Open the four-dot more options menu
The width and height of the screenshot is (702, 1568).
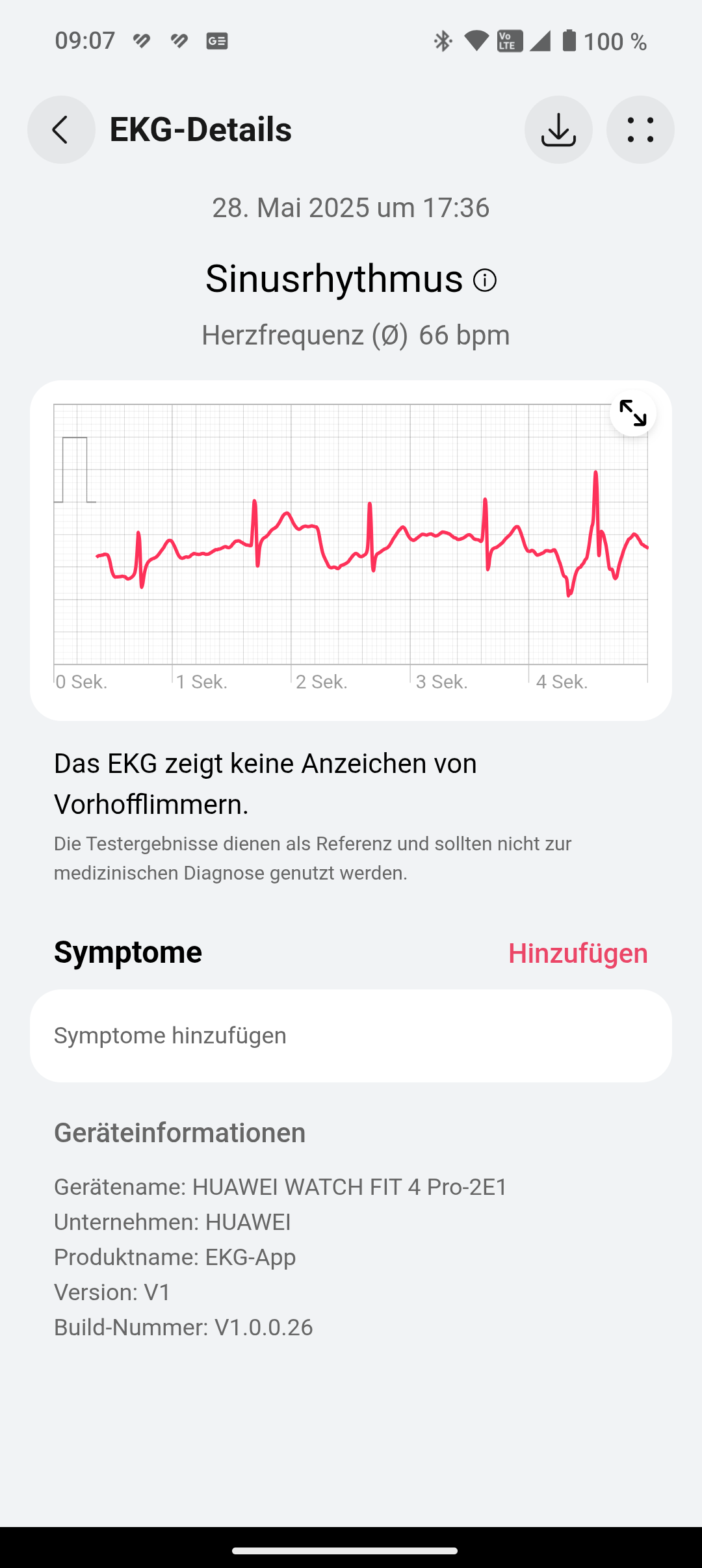640,129
